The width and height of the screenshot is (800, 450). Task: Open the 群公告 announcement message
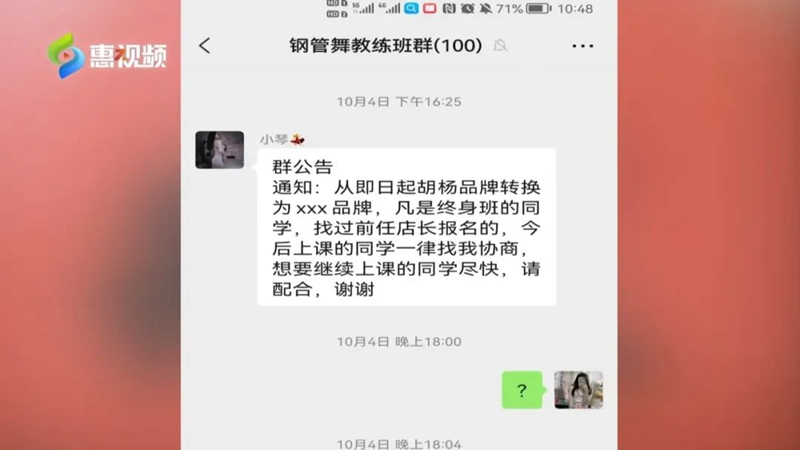point(406,228)
